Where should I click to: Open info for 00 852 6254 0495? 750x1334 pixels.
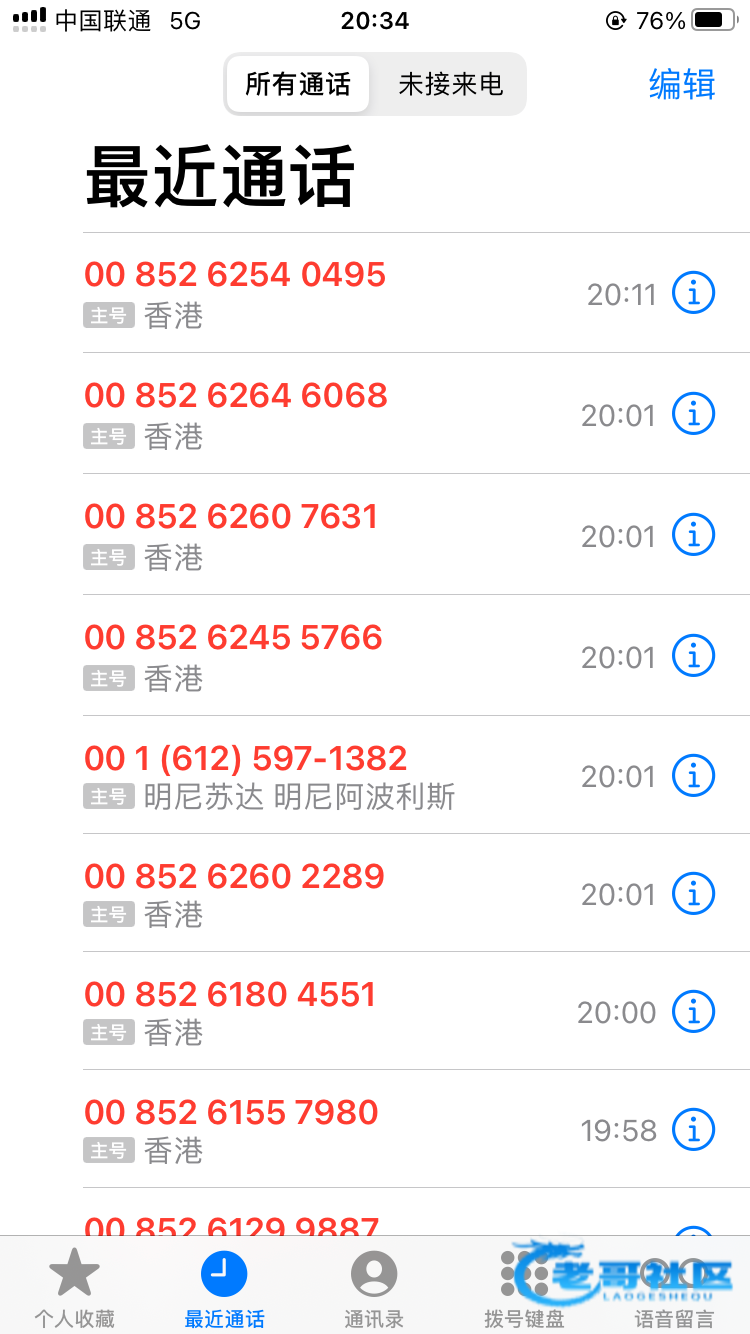pos(693,293)
